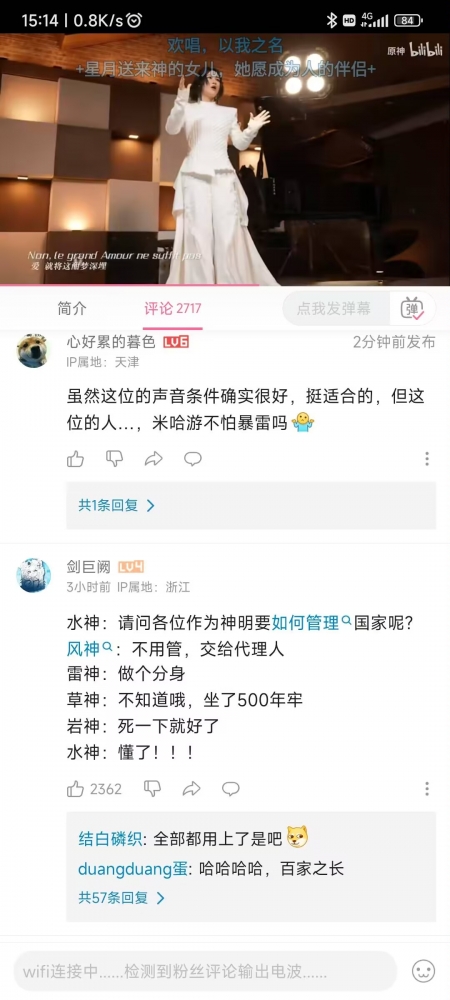This screenshot has width=450, height=1000.
Task: Share 剑巨阙's comment
Action: [191, 789]
